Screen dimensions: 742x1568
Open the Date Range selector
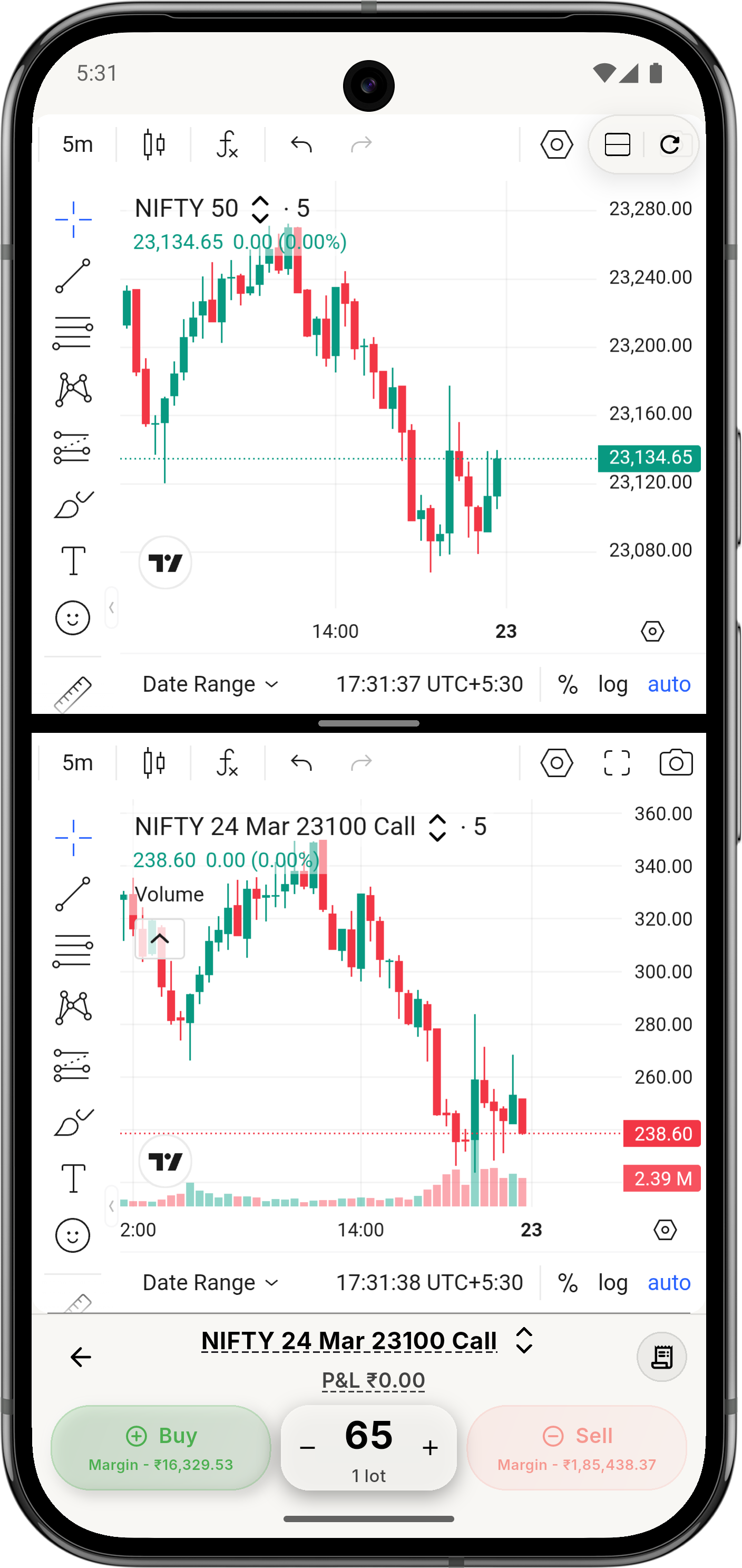[210, 684]
